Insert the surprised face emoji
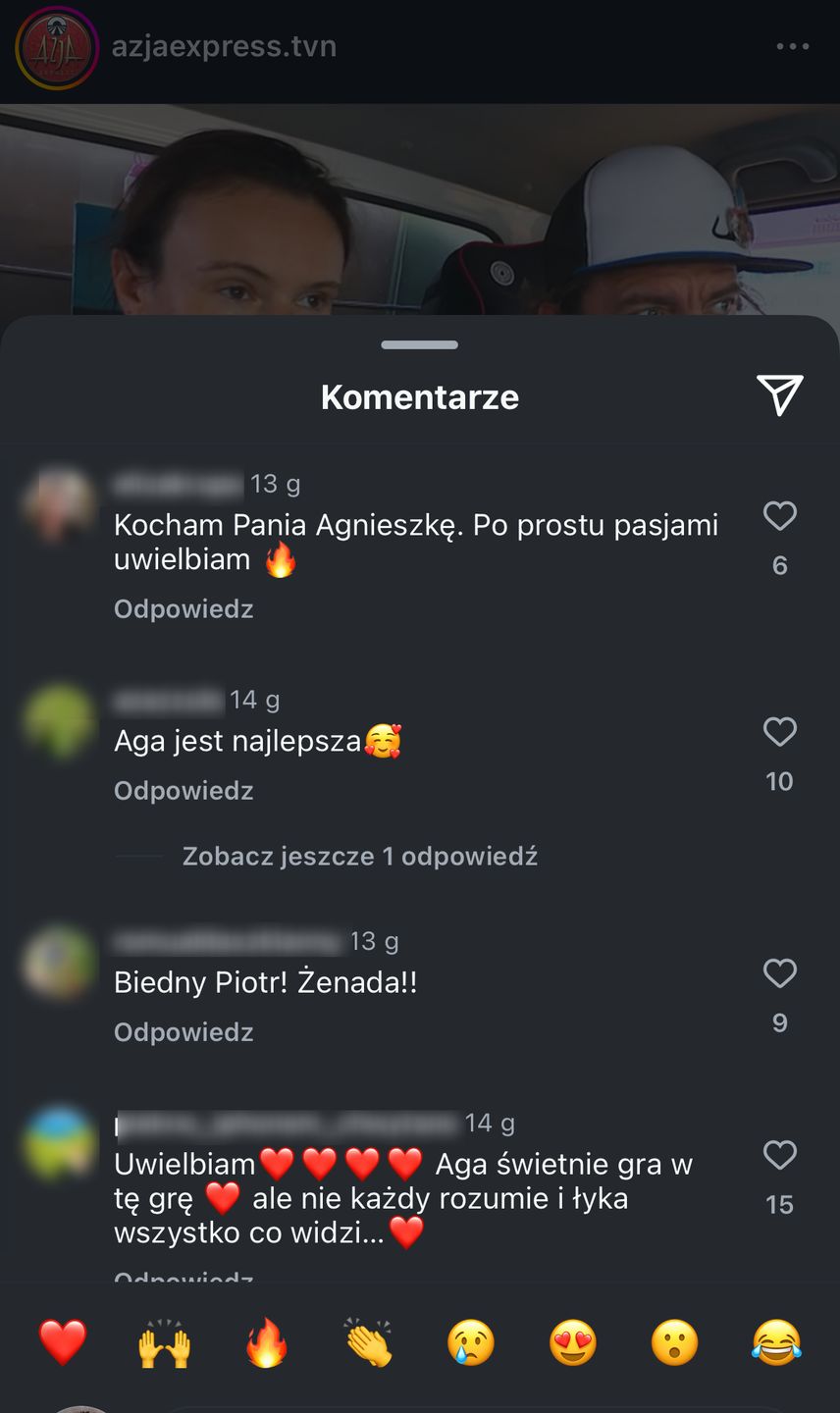This screenshot has height=1413, width=840. click(675, 1342)
